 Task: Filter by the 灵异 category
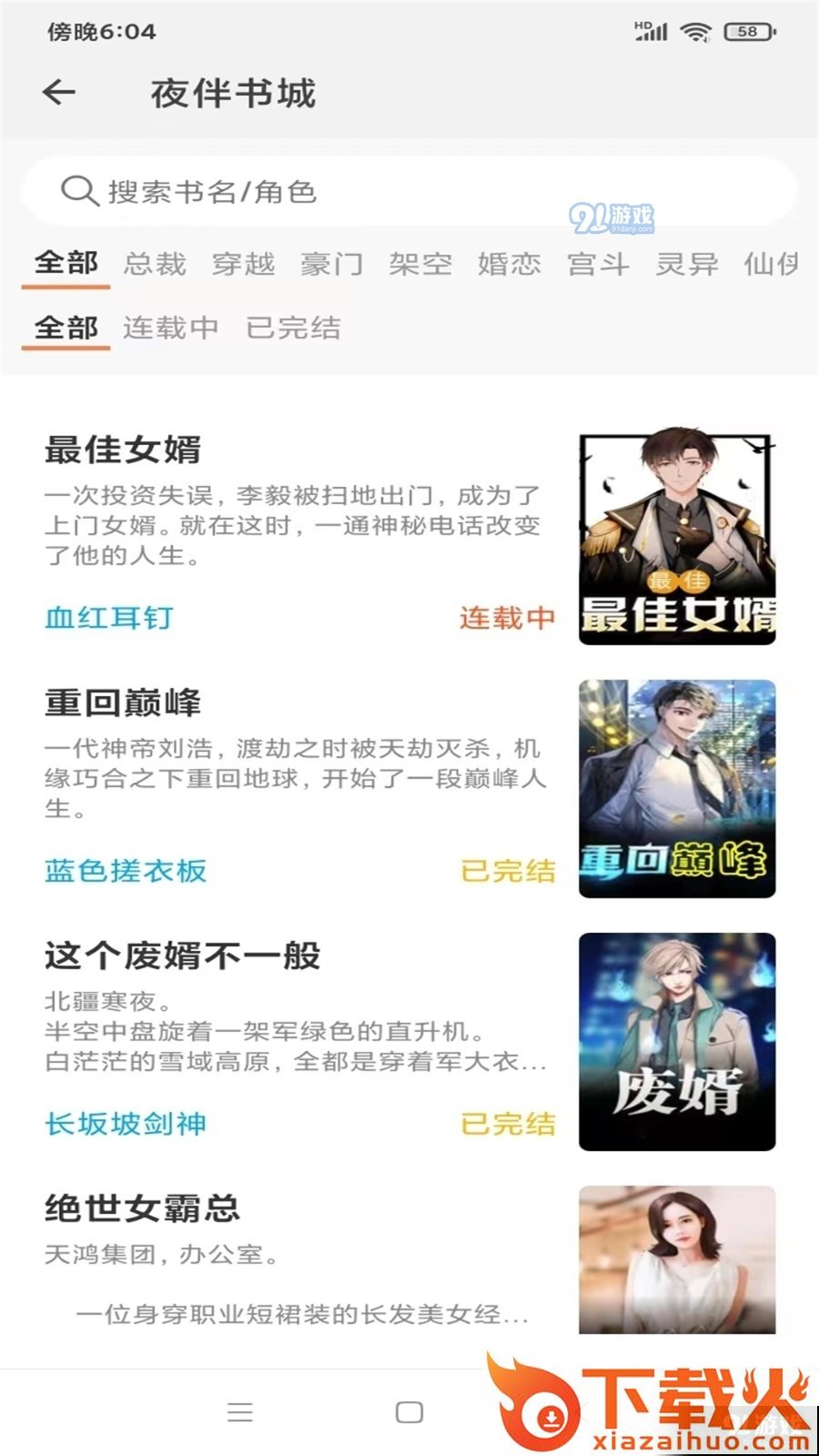click(687, 264)
